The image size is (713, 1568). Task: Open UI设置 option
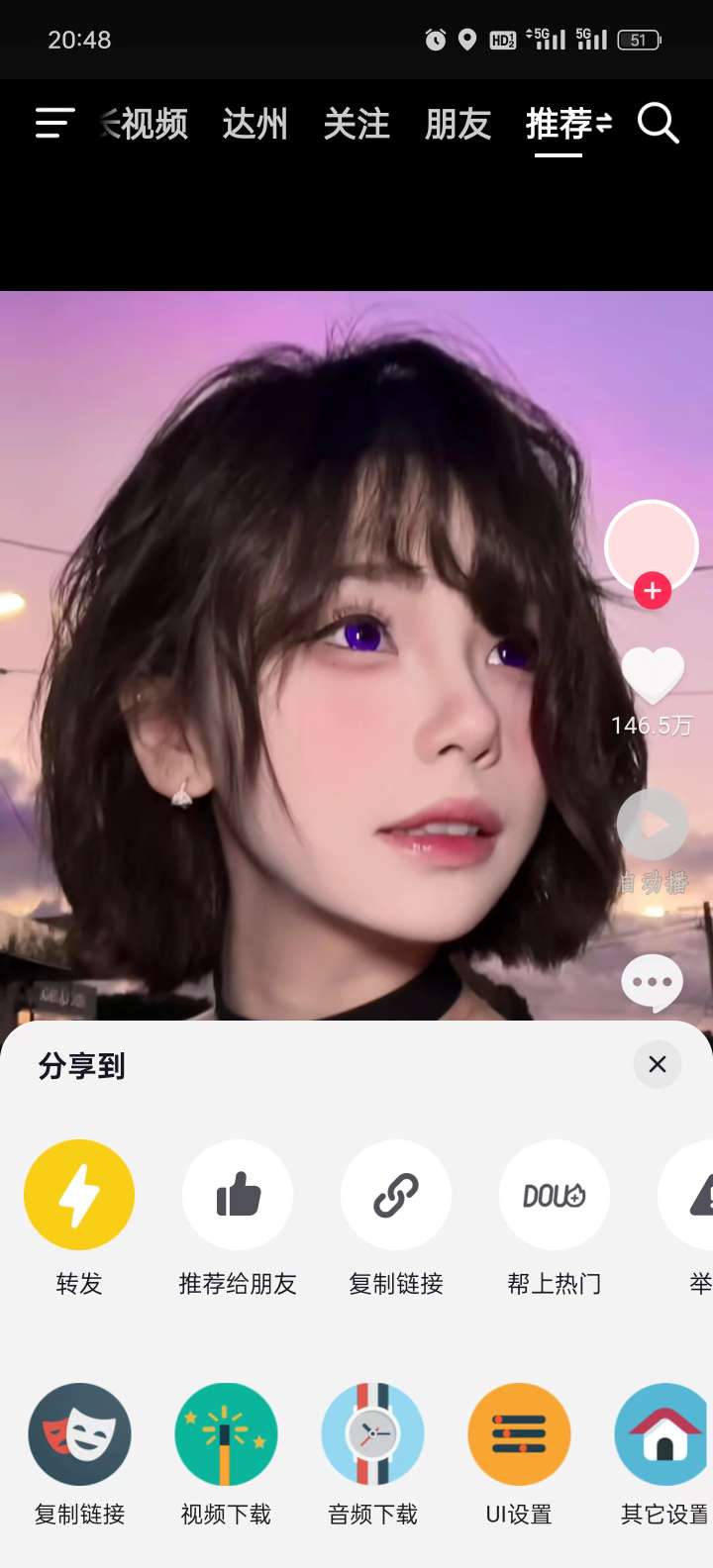coord(519,1434)
